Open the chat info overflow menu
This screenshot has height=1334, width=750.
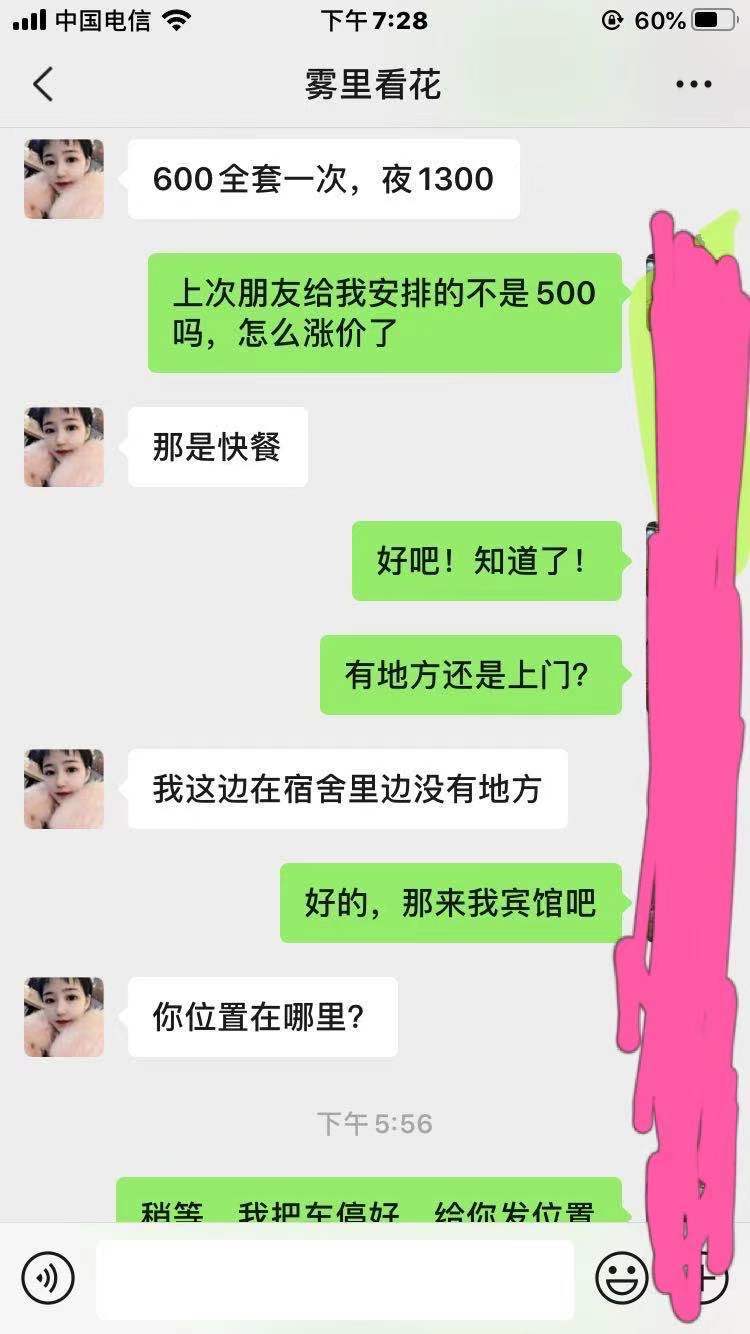[x=693, y=85]
